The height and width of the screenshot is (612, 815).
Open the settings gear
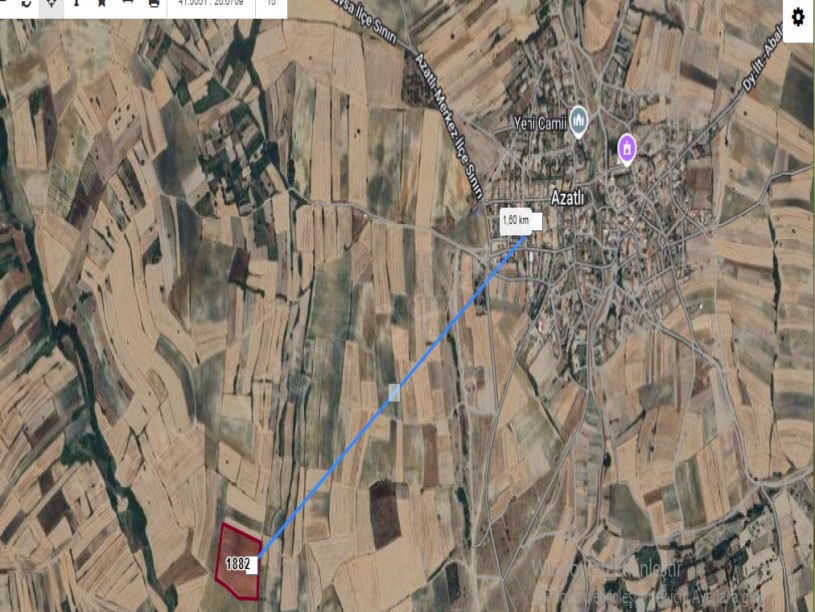pyautogui.click(x=797, y=16)
